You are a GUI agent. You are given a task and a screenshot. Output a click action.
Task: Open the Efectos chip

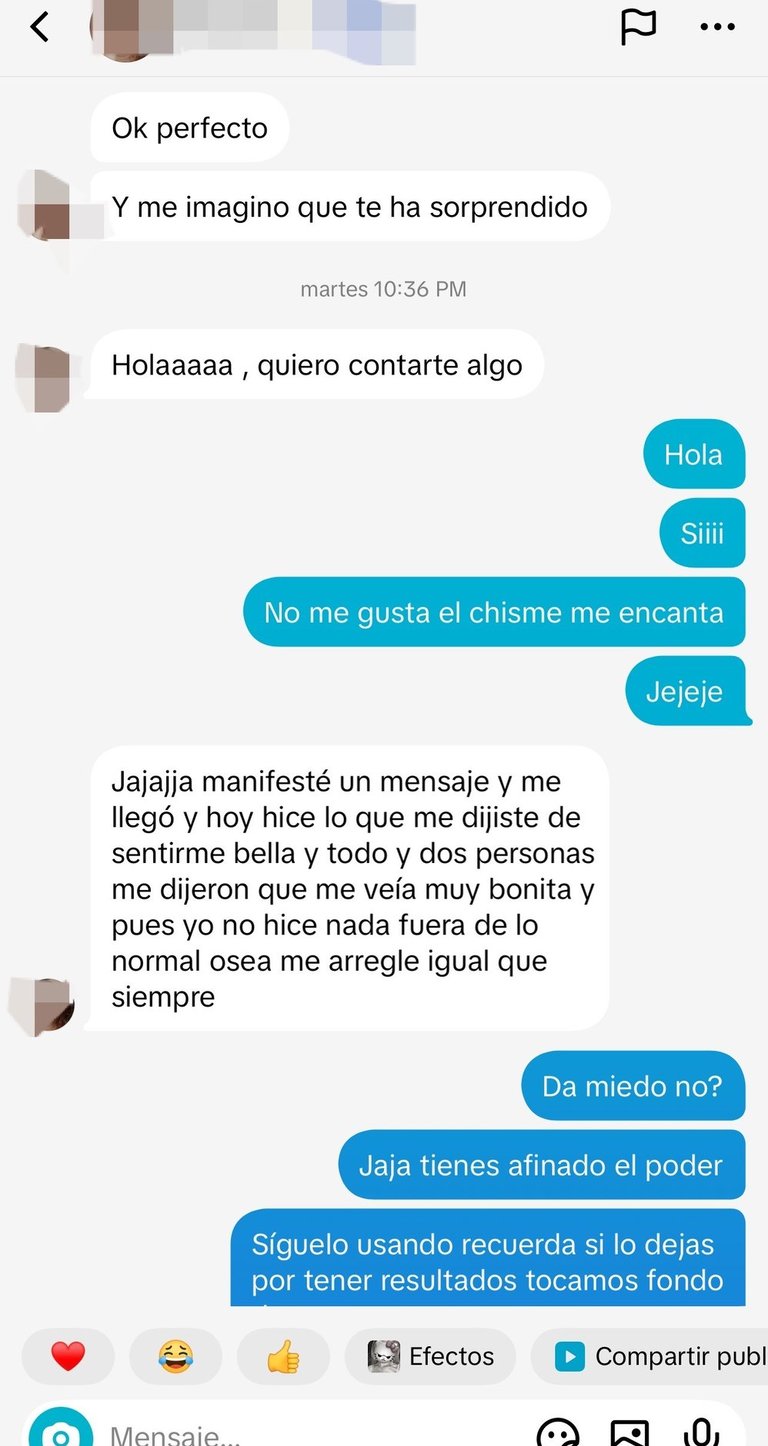430,1356
